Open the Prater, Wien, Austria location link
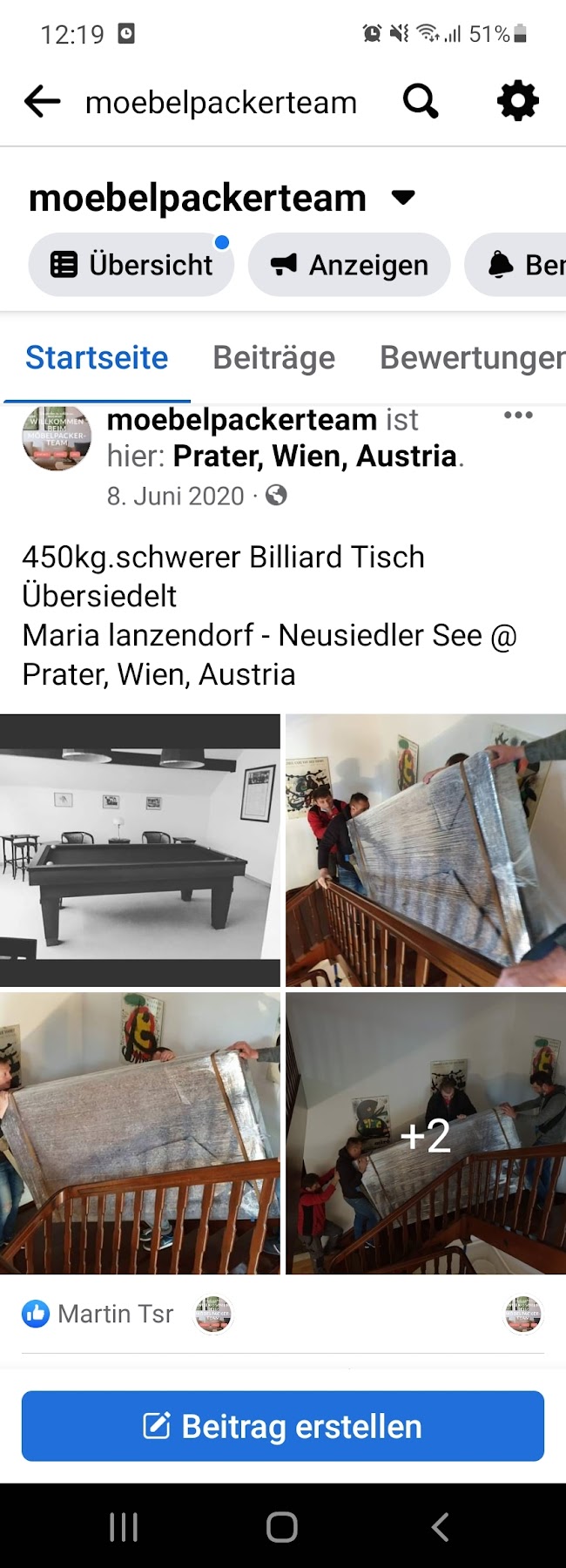Viewport: 566px width, 1568px height. coord(314,456)
